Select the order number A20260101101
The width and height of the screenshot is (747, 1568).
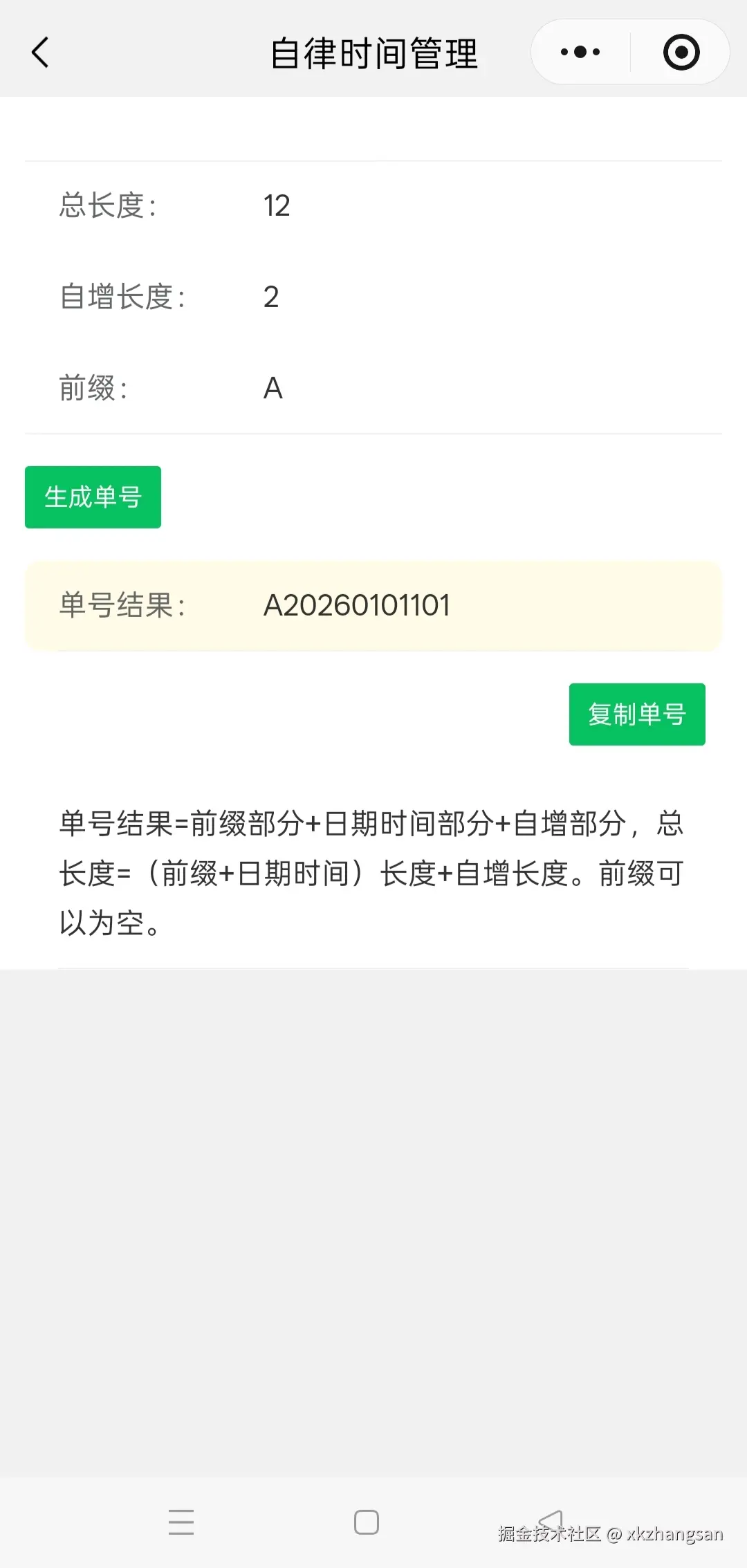[x=357, y=605]
